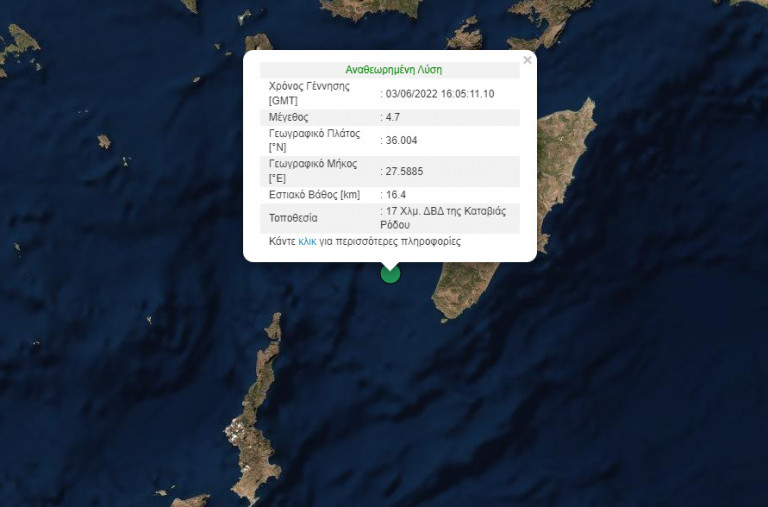Open the κλικ link for more information
This screenshot has height=507, width=768.
[x=307, y=242]
